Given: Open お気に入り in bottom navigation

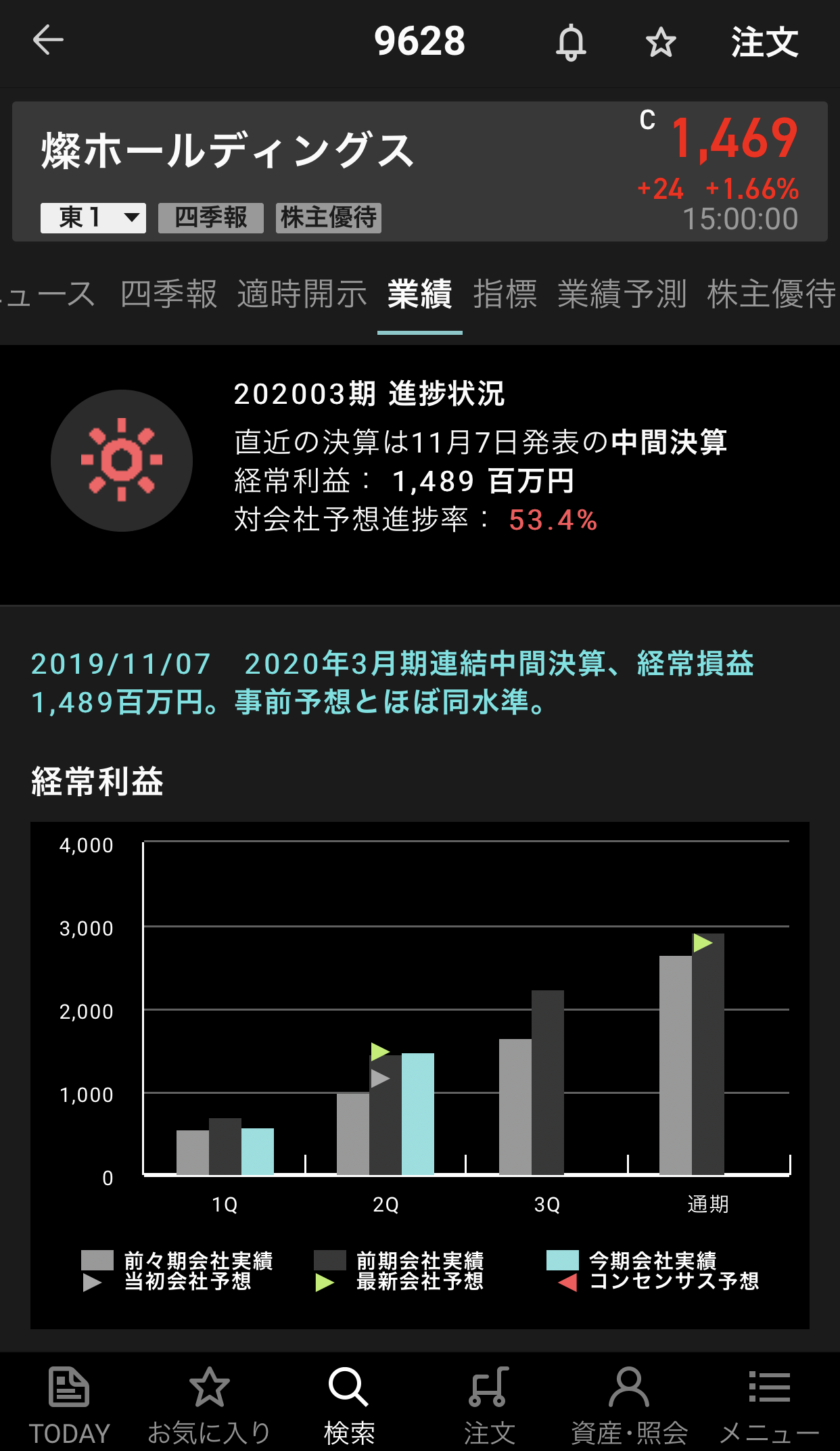Looking at the screenshot, I should pos(209,1405).
